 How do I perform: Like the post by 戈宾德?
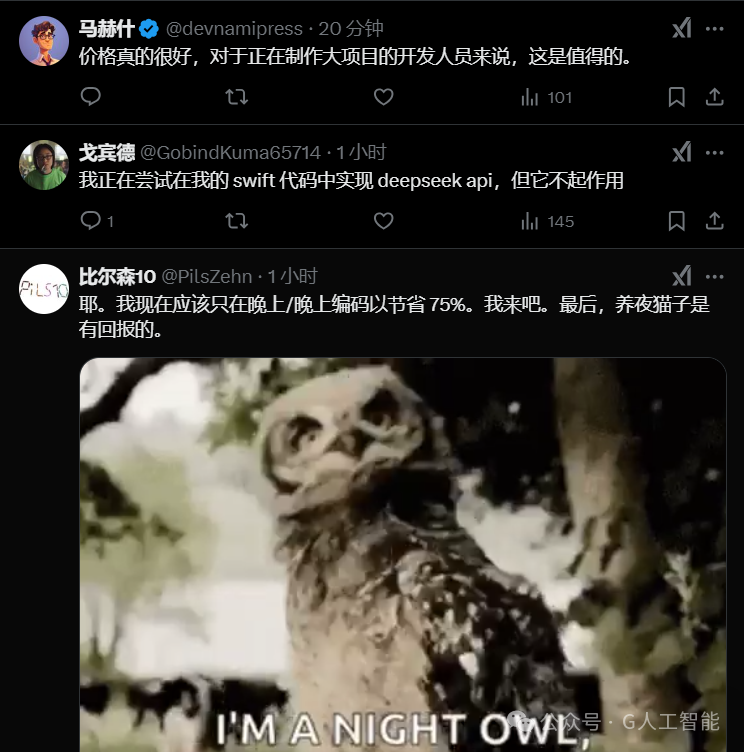point(383,221)
